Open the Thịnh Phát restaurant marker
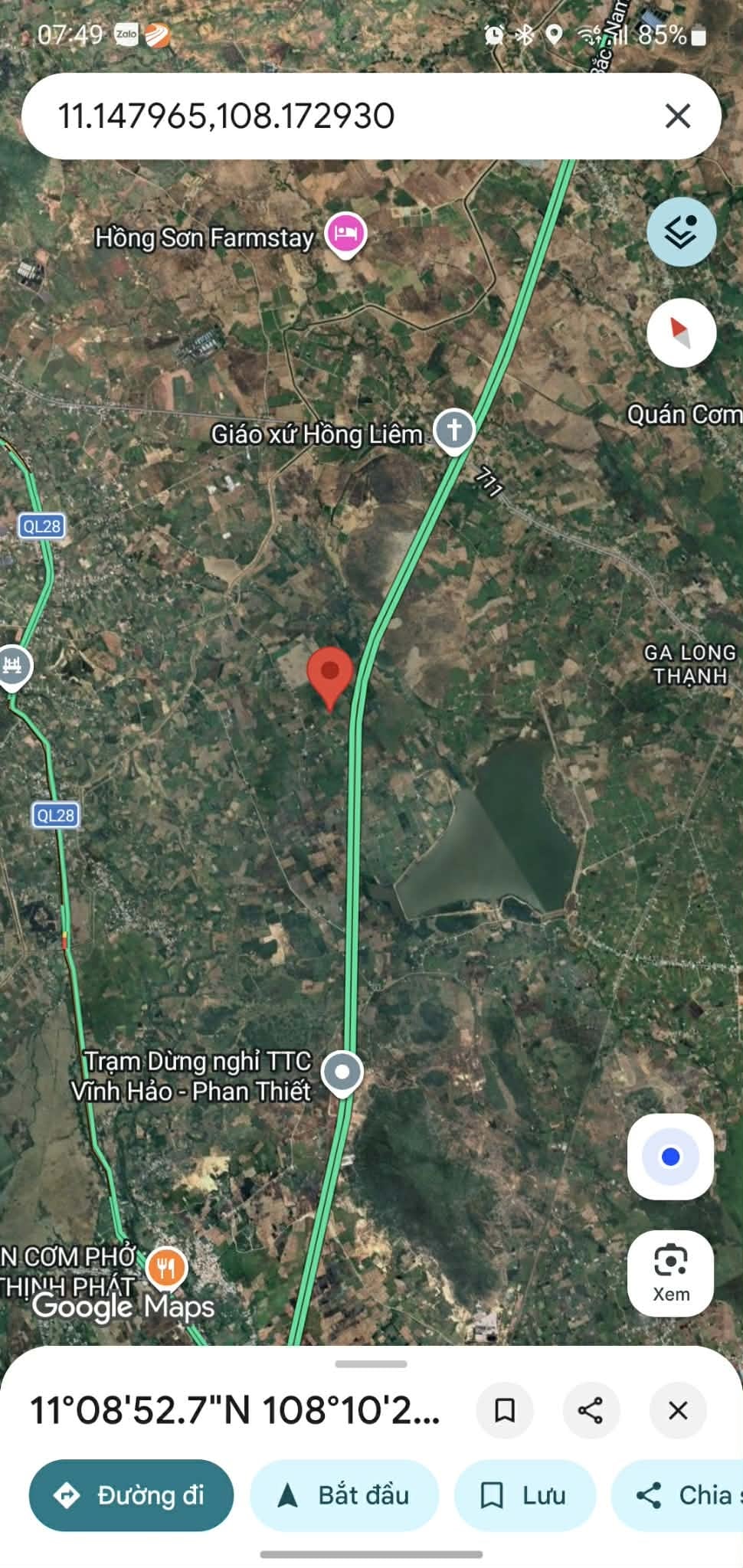The height and width of the screenshot is (1568, 743). click(x=165, y=1268)
